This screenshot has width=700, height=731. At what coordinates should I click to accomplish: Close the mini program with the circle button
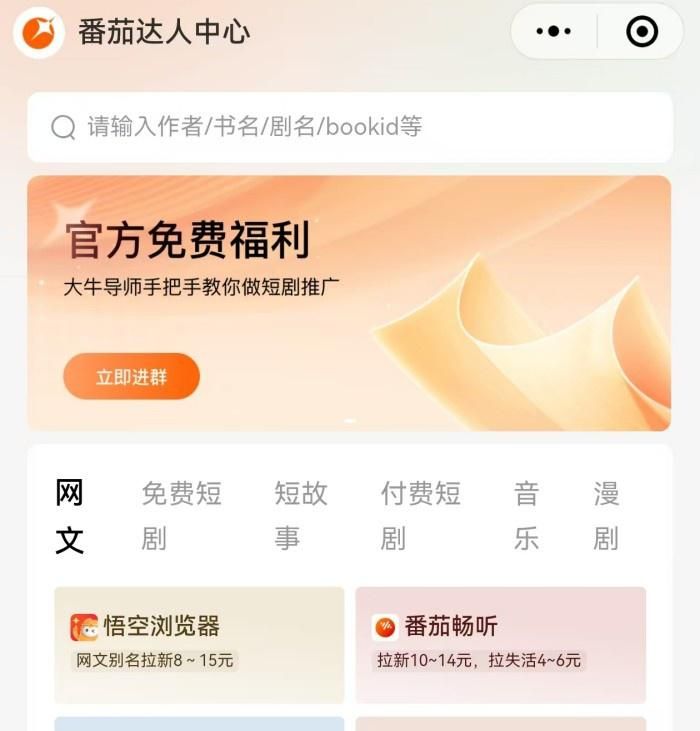click(x=642, y=32)
